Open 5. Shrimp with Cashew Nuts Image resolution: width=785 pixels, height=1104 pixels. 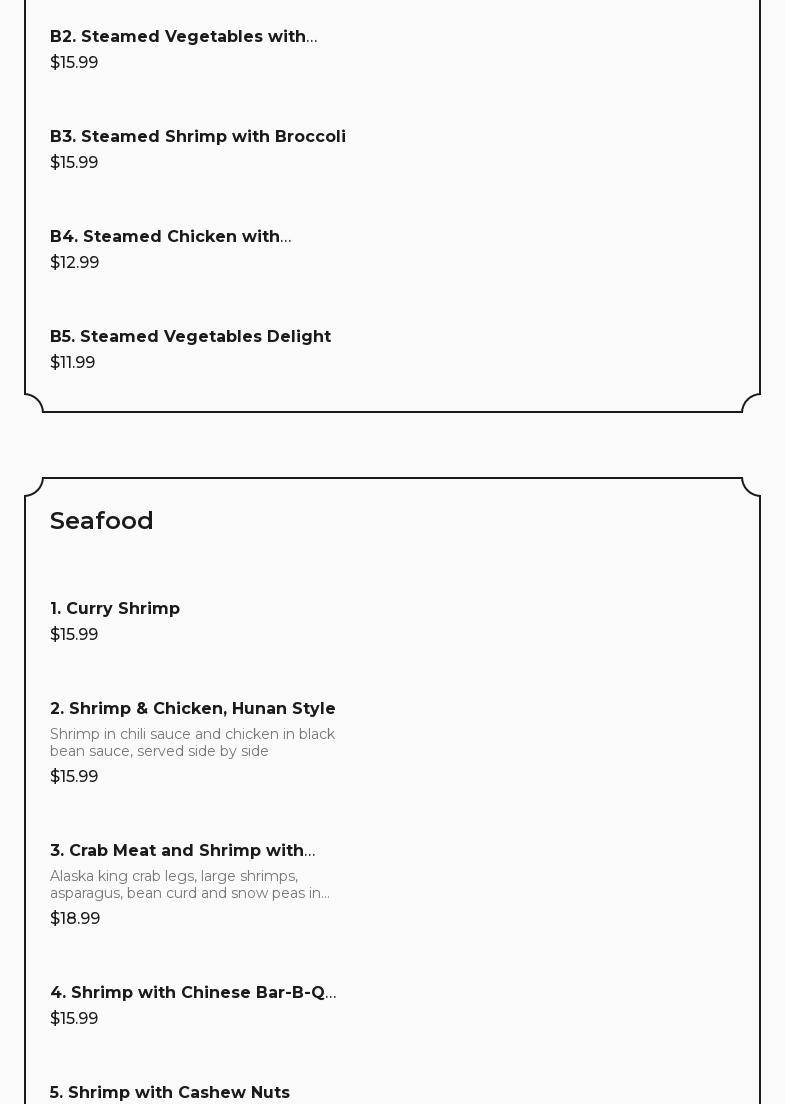(x=170, y=1092)
